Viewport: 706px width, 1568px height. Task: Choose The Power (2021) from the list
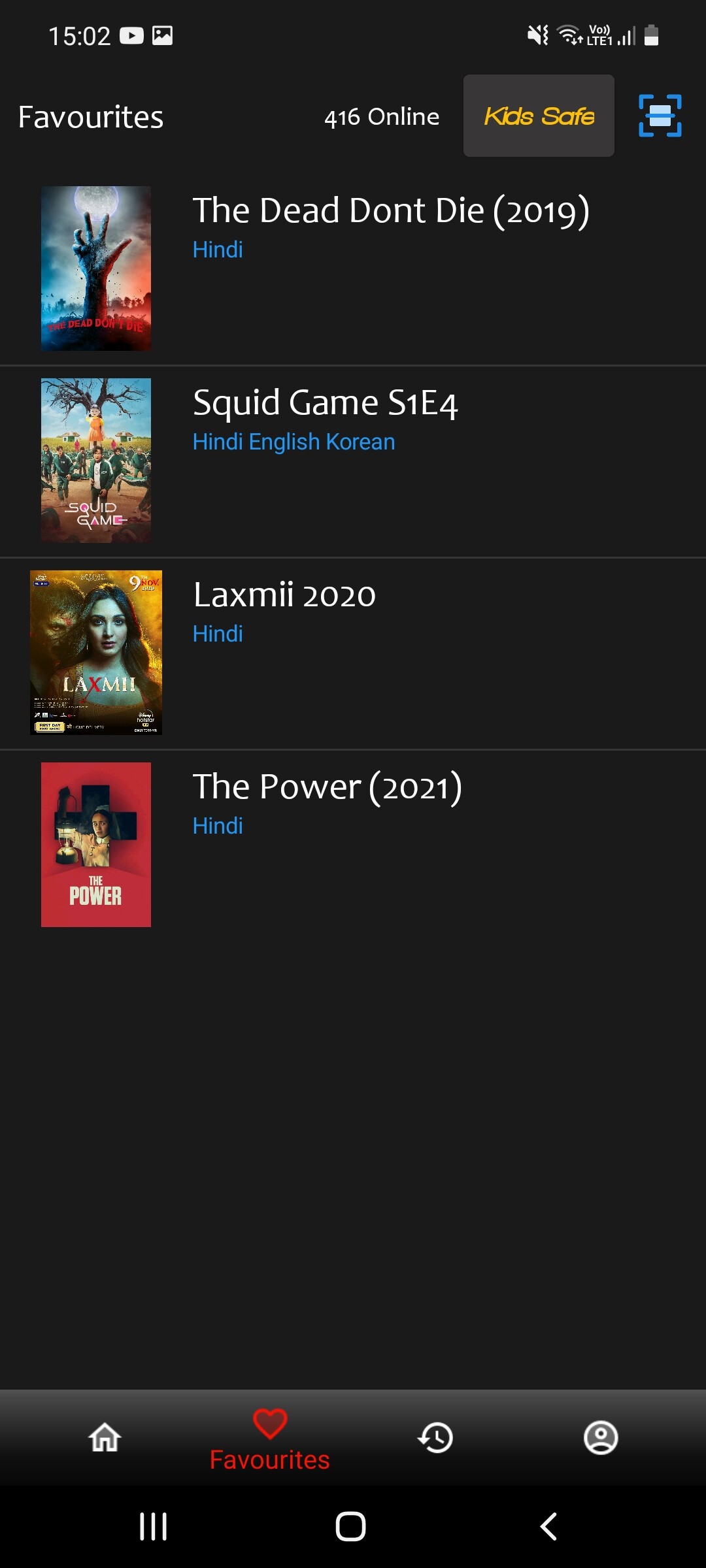[327, 787]
